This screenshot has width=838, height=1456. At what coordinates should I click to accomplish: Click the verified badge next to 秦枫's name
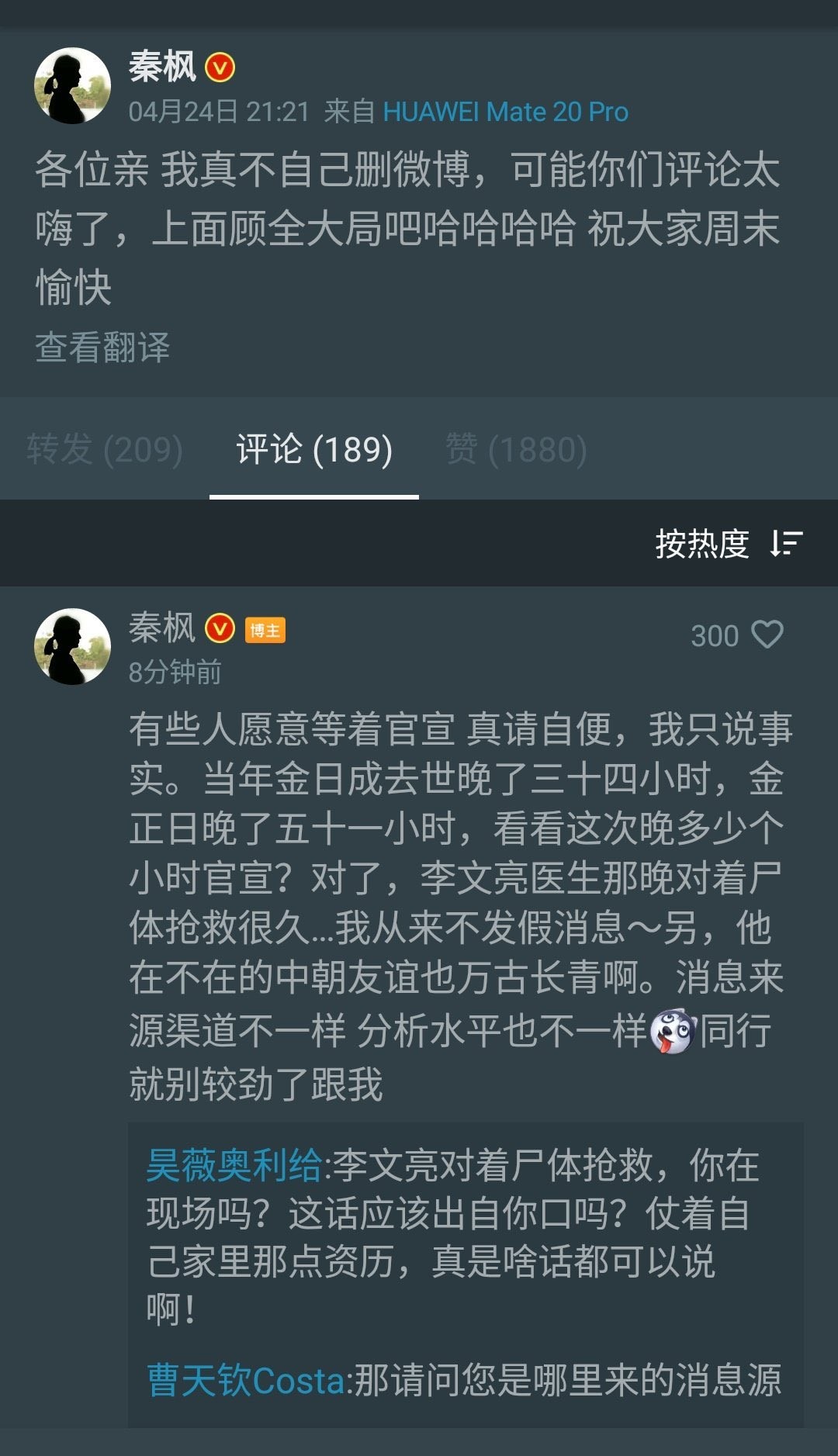[220, 70]
